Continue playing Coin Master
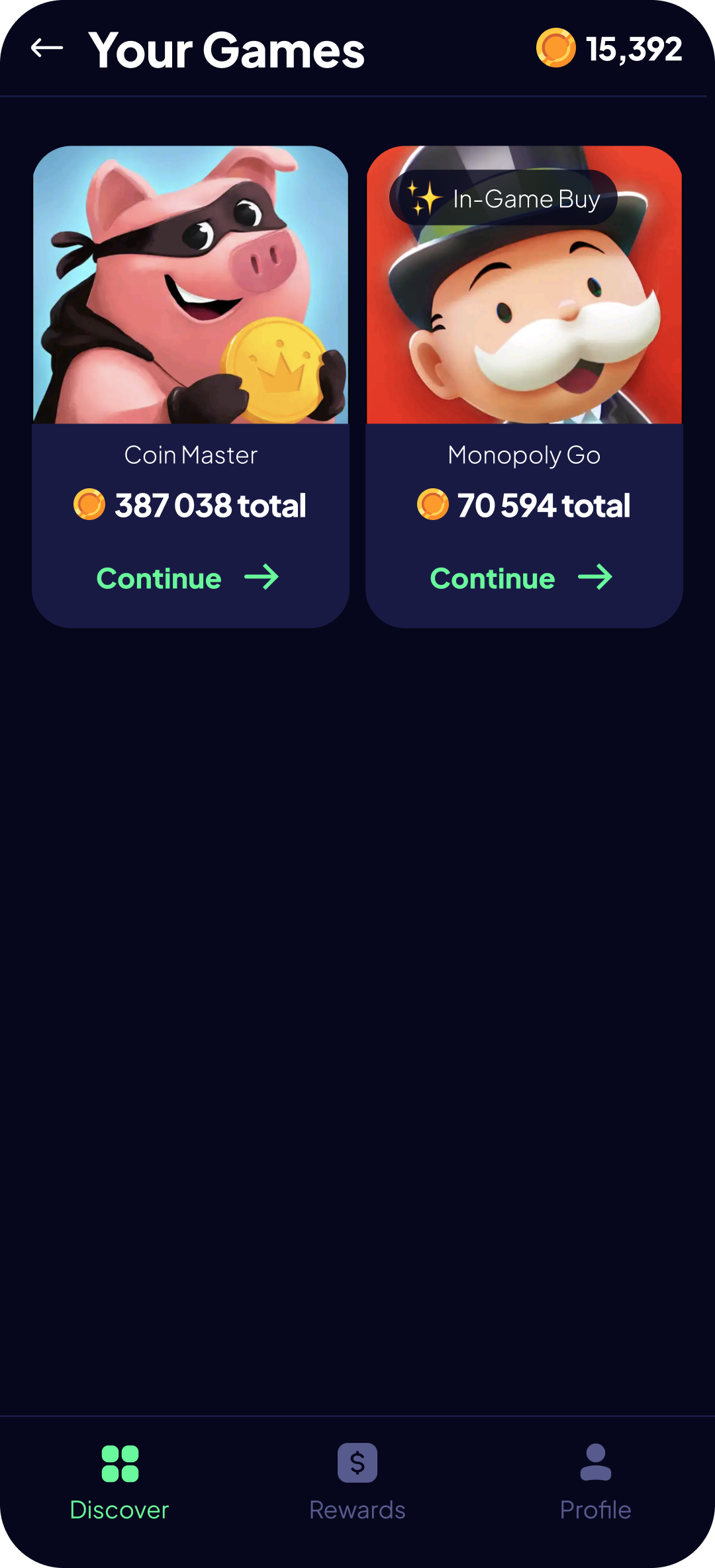 click(188, 578)
